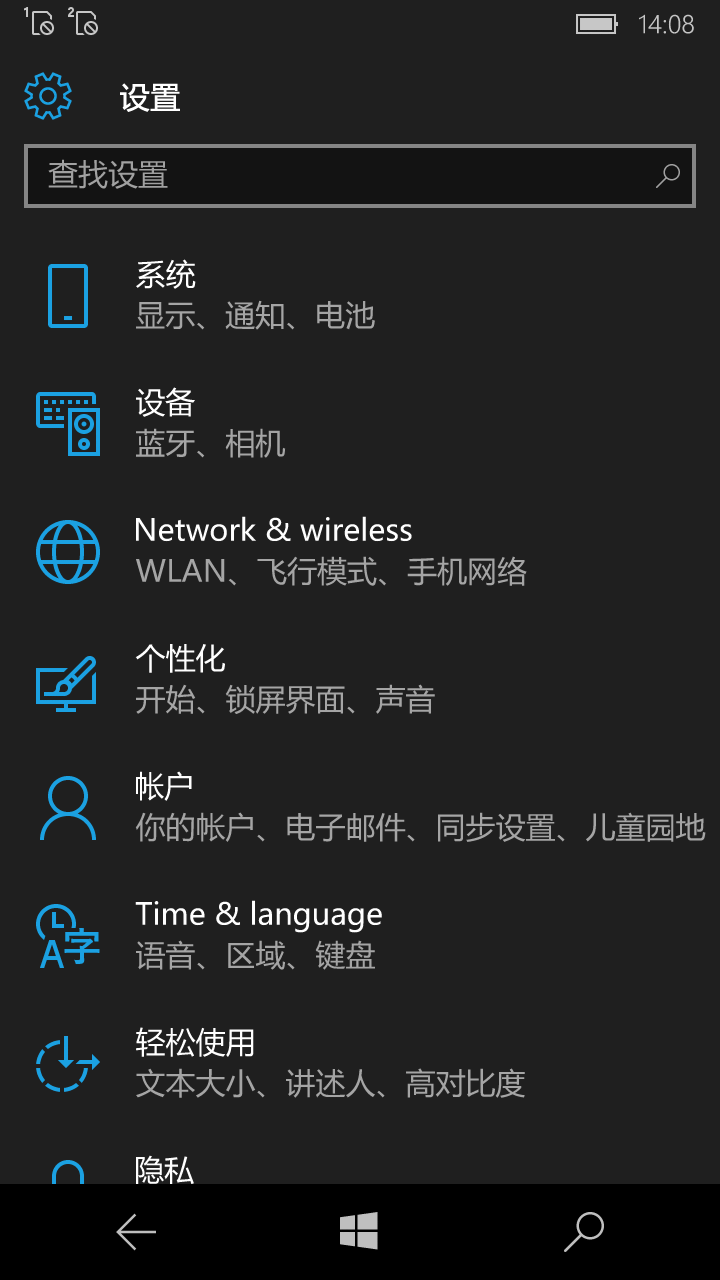Tap the navigation bar search button
This screenshot has height=1280, width=720.
584,1232
